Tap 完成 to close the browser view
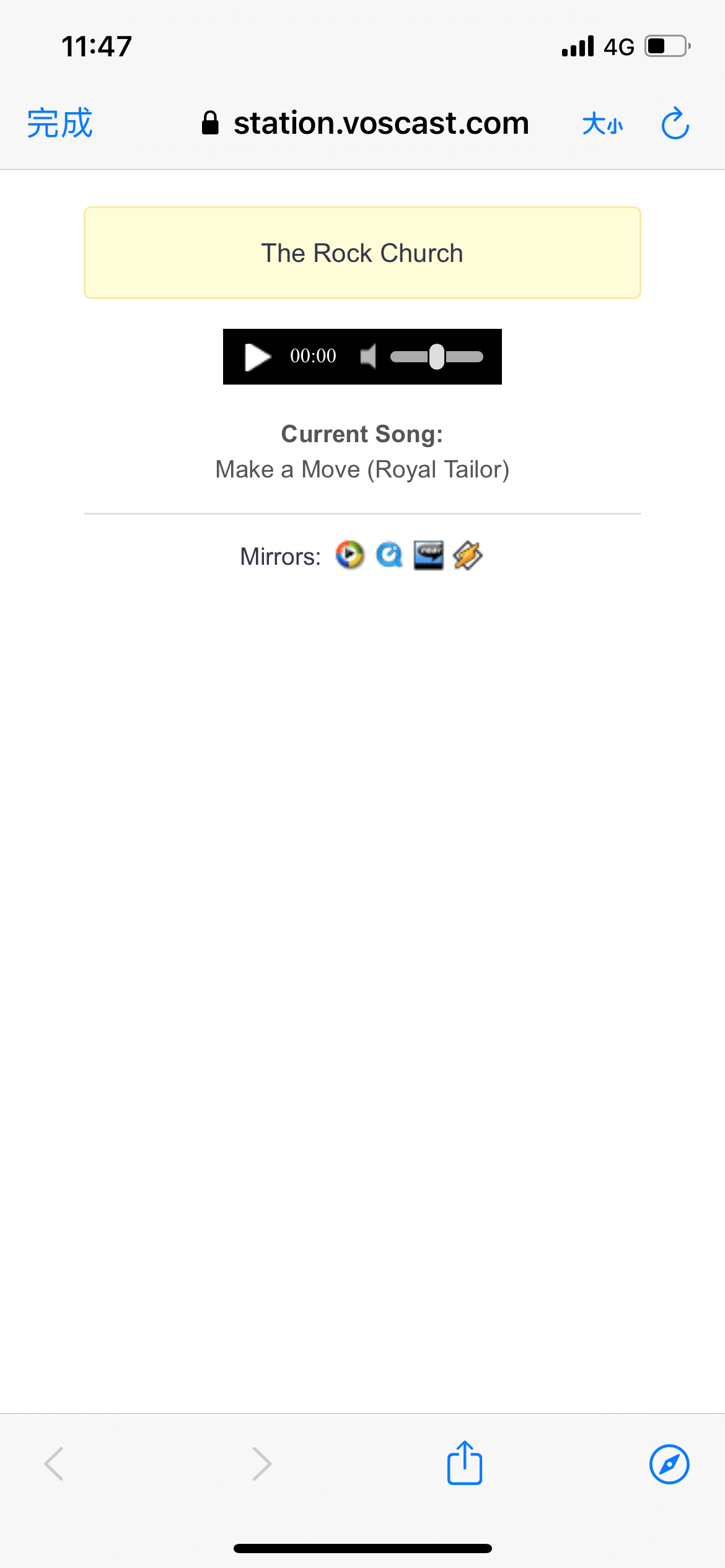The image size is (725, 1568). click(59, 123)
